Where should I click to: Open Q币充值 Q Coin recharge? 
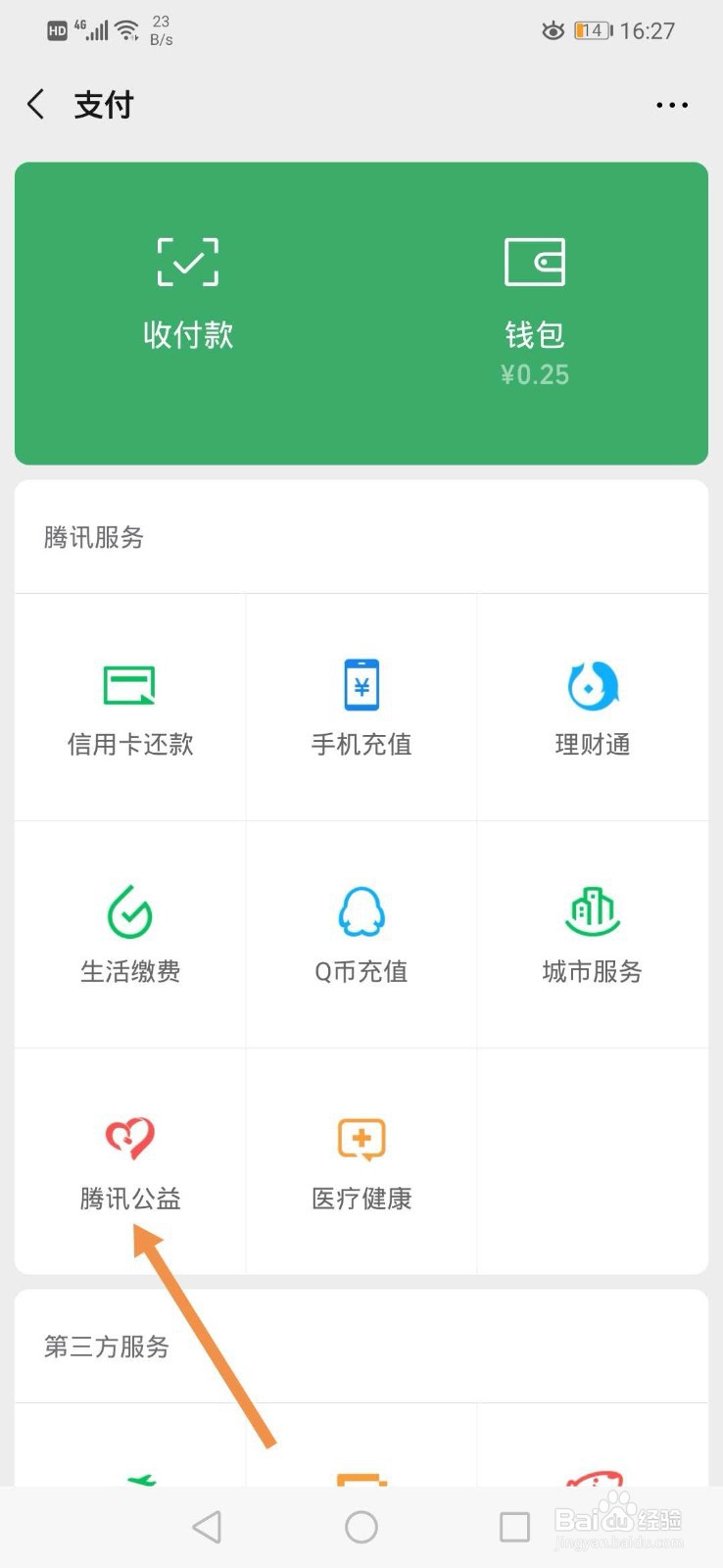pos(361,934)
